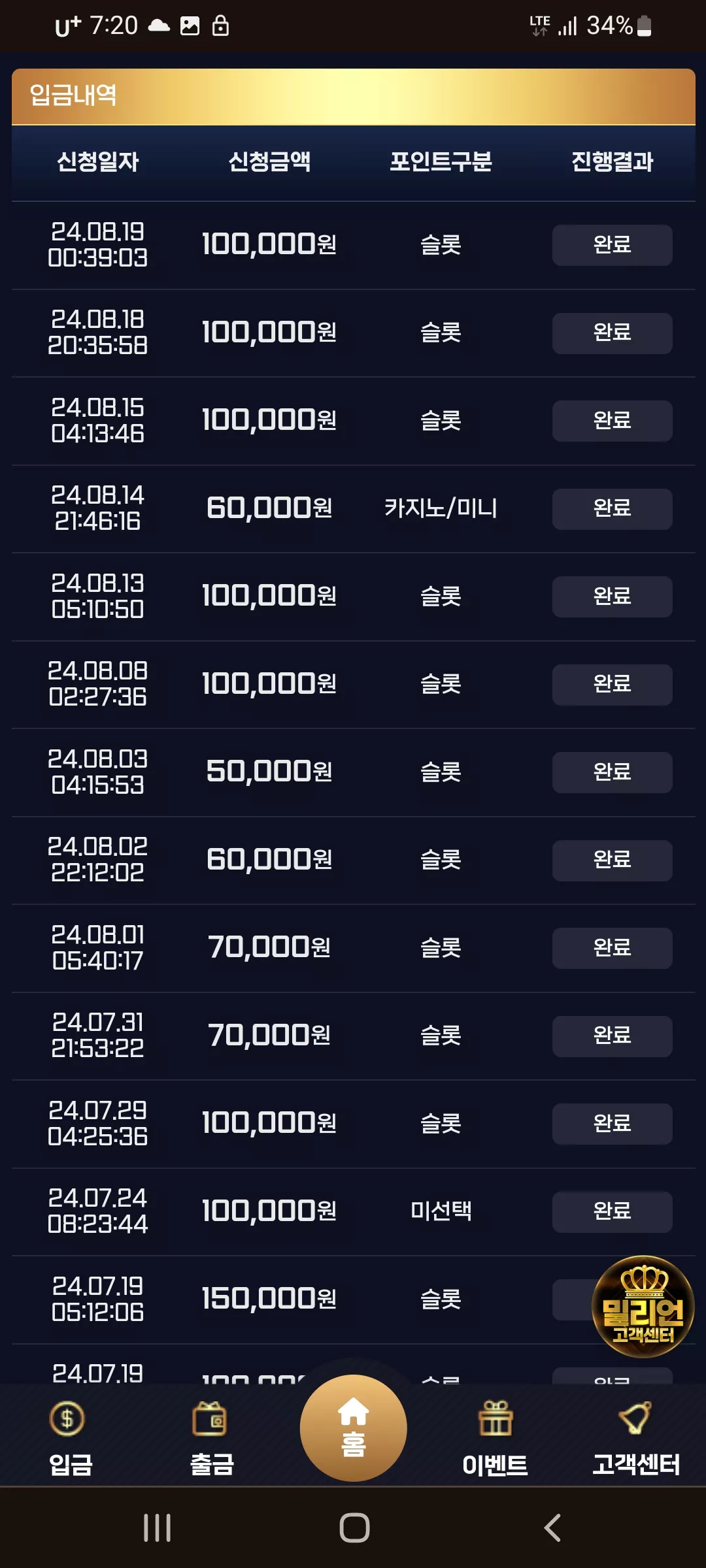706x1568 pixels.
Task: Tap the floating 밀리언 고객센터 badge
Action: click(643, 1307)
